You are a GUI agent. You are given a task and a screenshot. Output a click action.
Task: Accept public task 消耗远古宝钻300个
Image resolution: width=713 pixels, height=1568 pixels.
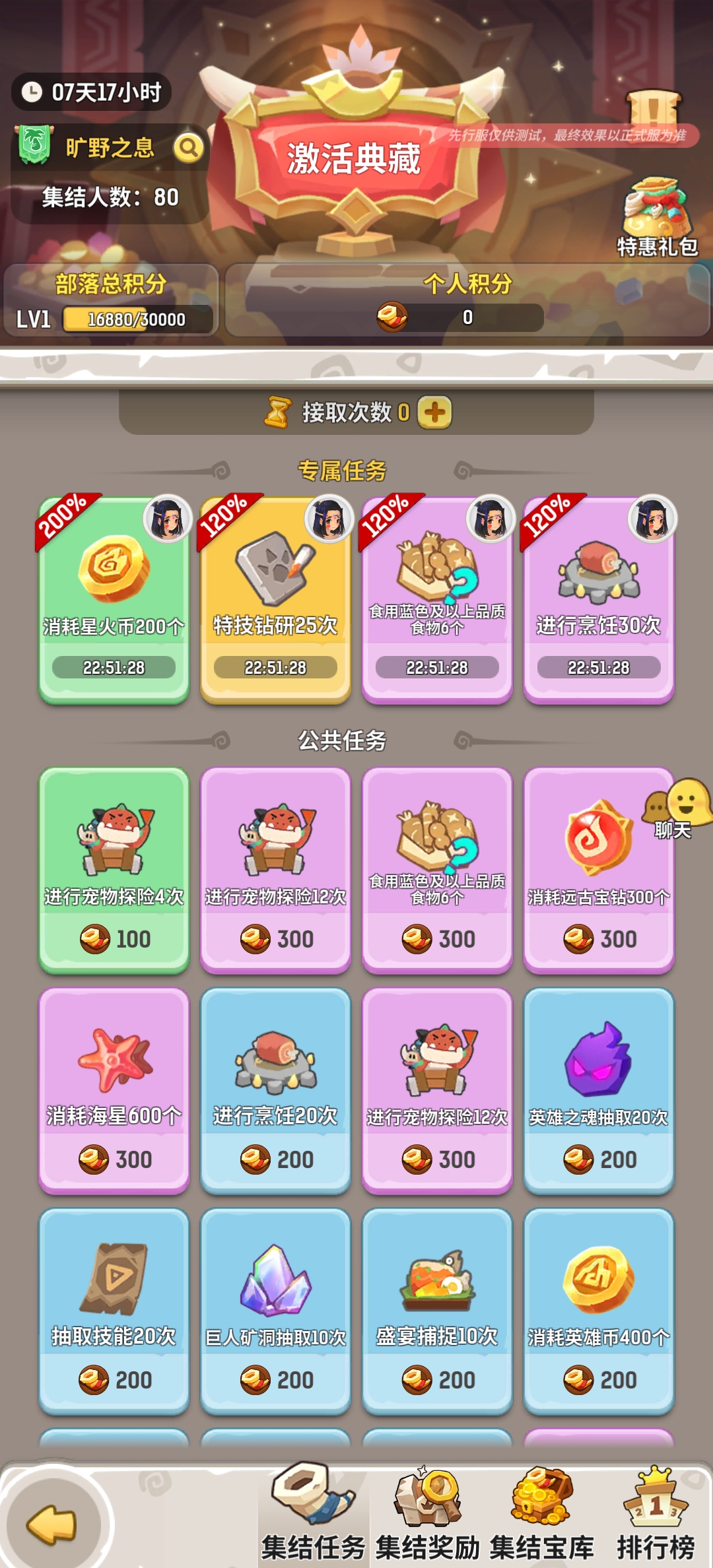click(x=599, y=870)
